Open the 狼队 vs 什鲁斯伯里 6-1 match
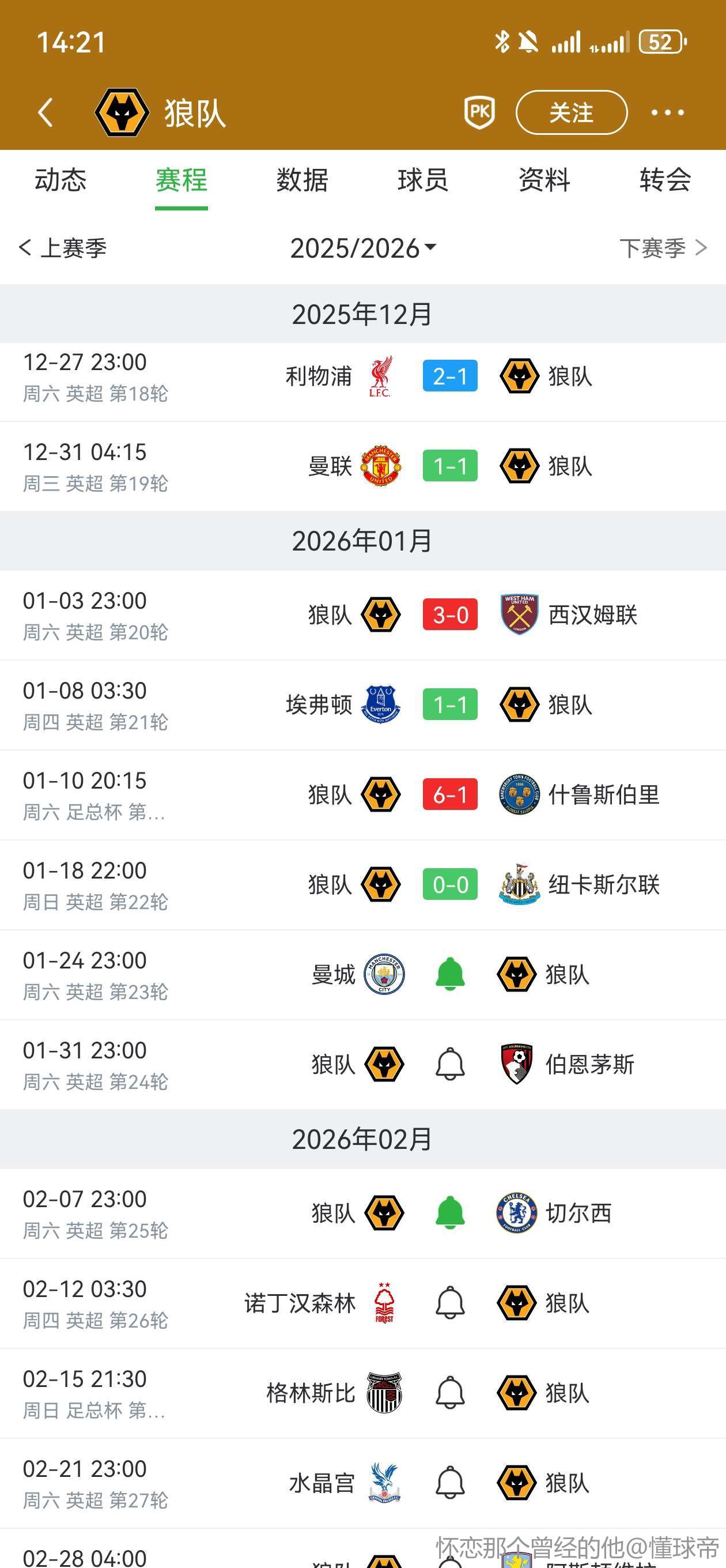Screen dimensions: 726x1568 (x=450, y=795)
